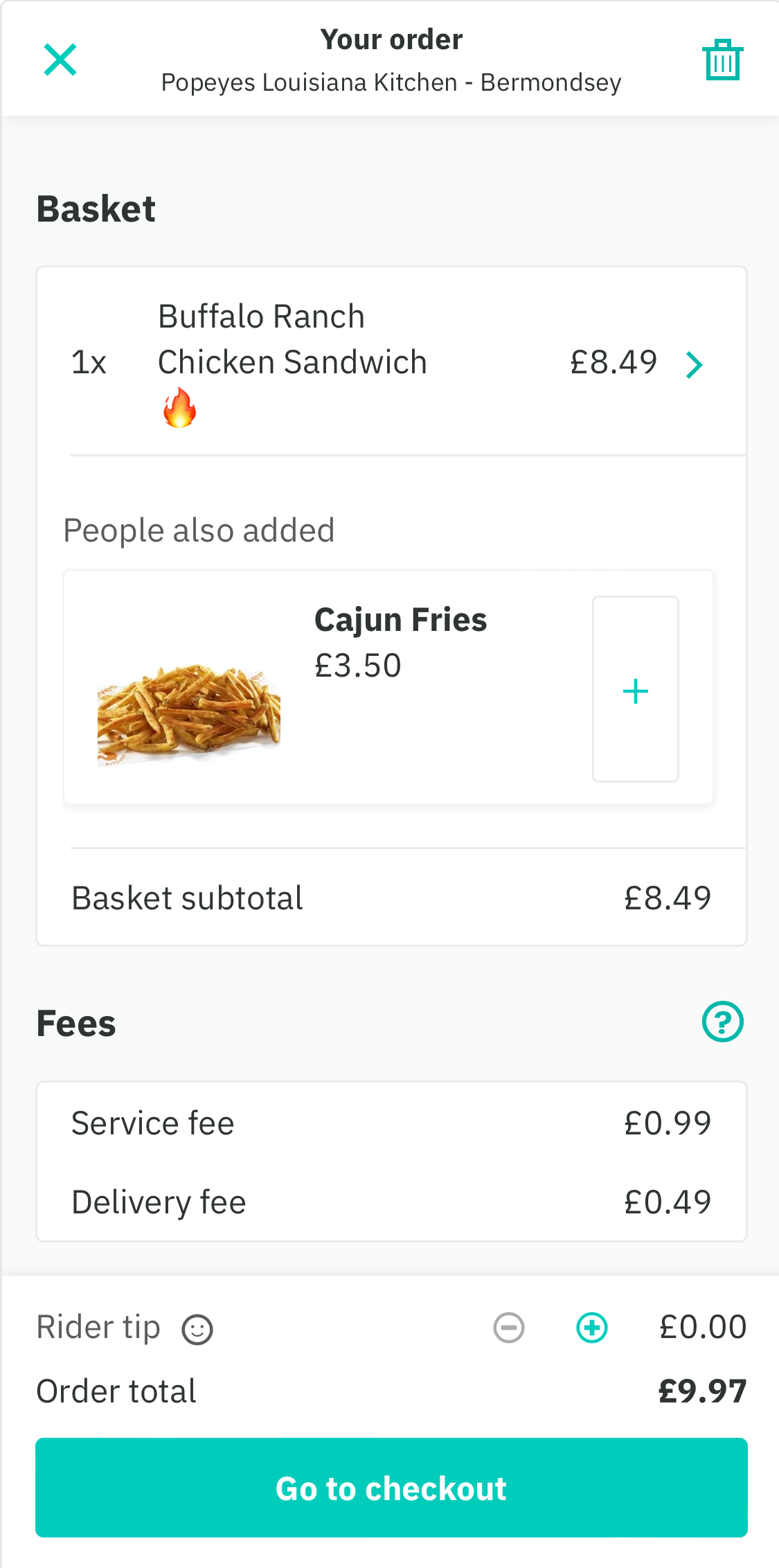Select the Service fee row
Screen dimensions: 779x1568
tap(391, 1123)
